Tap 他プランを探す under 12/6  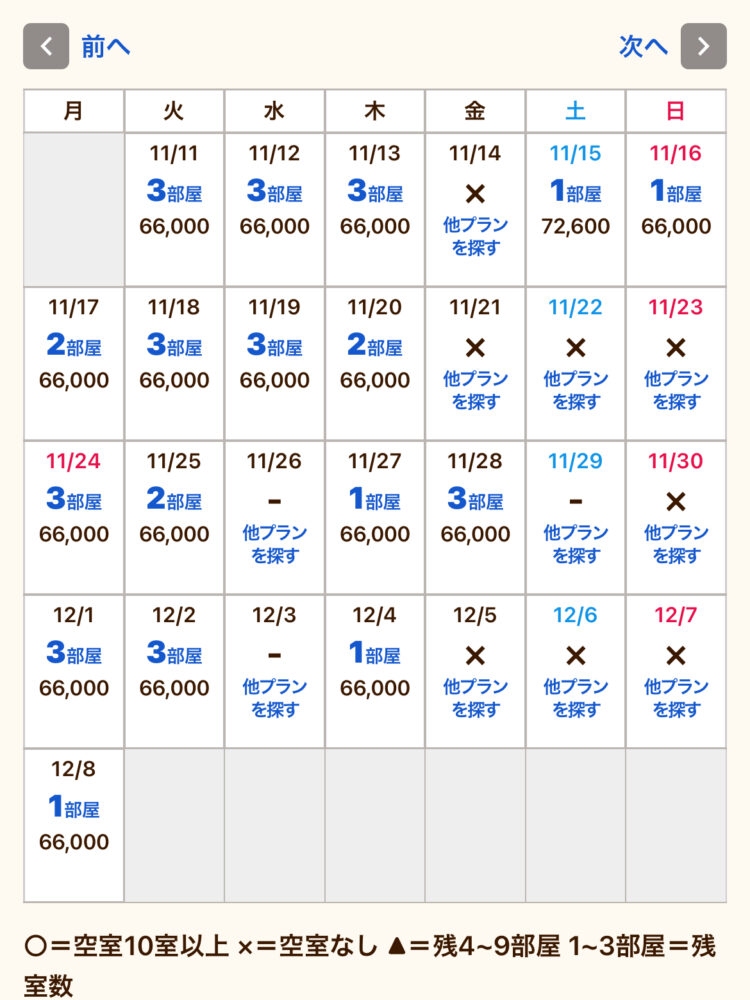click(575, 698)
